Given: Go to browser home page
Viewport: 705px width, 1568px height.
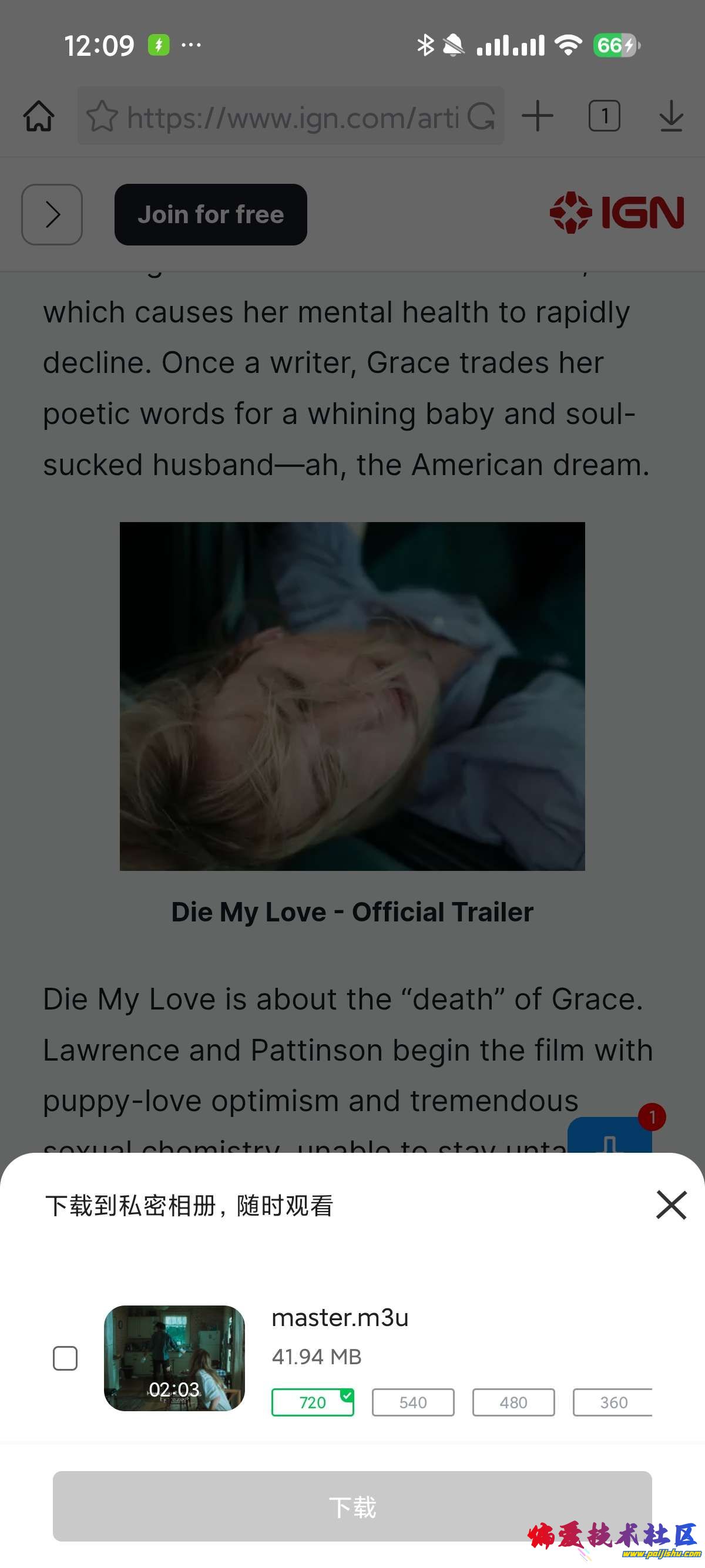Looking at the screenshot, I should [39, 116].
